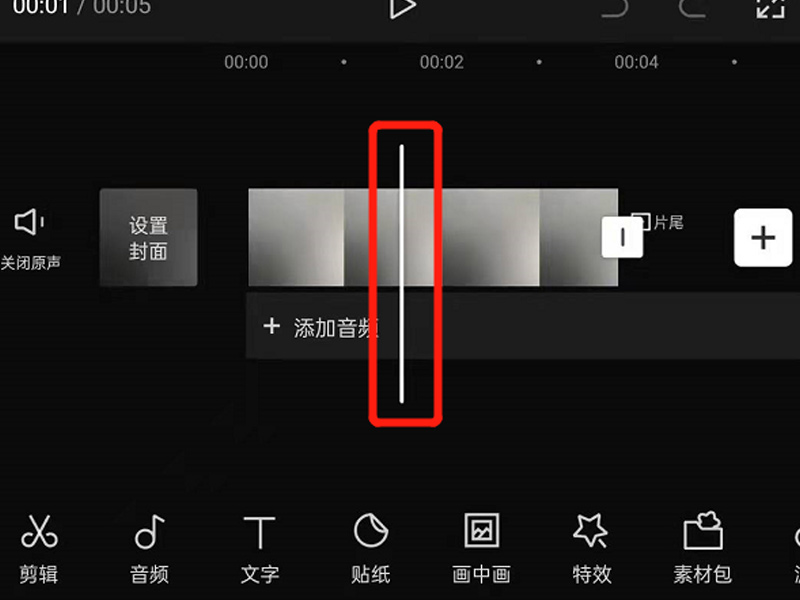
Task: Open the transition button at clip end
Action: pyautogui.click(x=622, y=238)
